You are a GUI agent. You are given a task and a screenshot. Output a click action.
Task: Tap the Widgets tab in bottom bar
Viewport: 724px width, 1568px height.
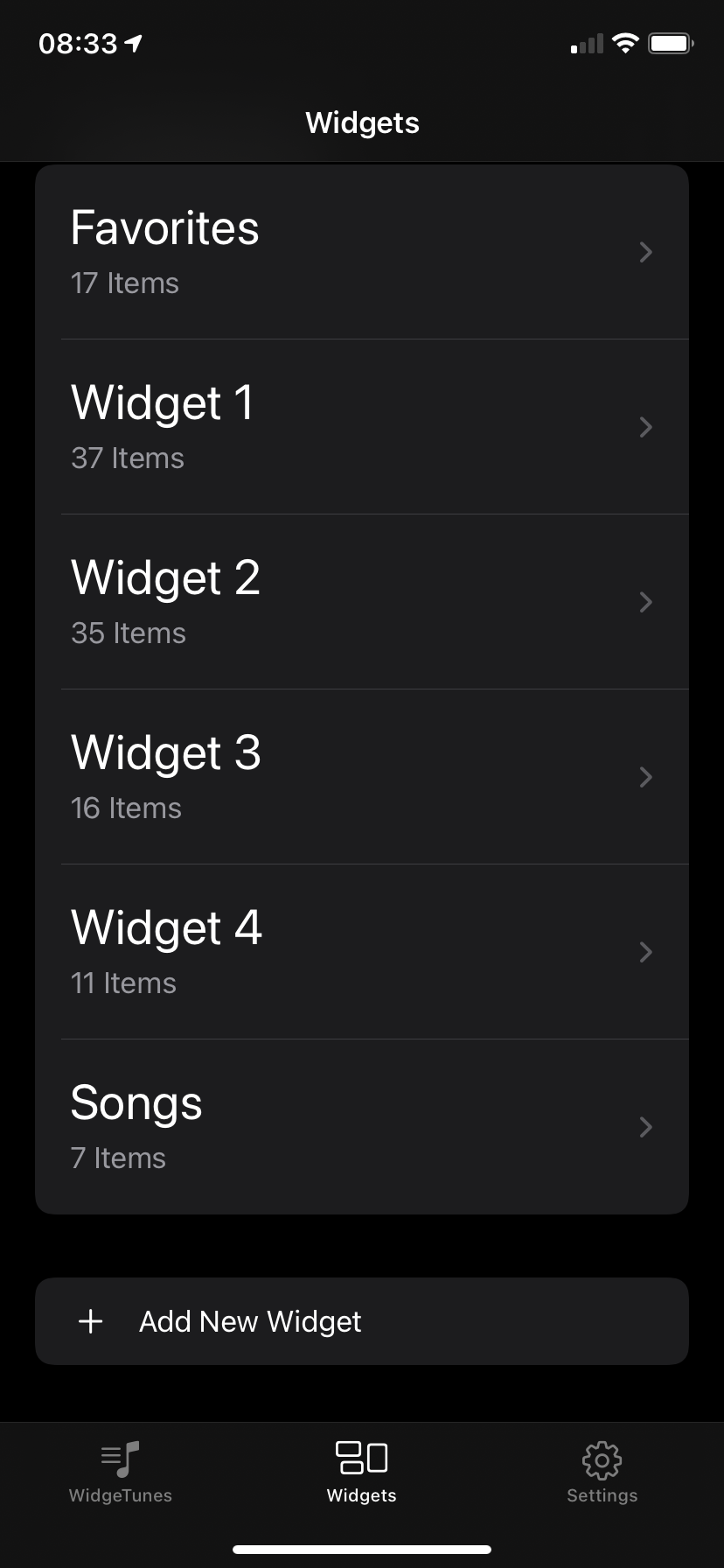pyautogui.click(x=362, y=1472)
